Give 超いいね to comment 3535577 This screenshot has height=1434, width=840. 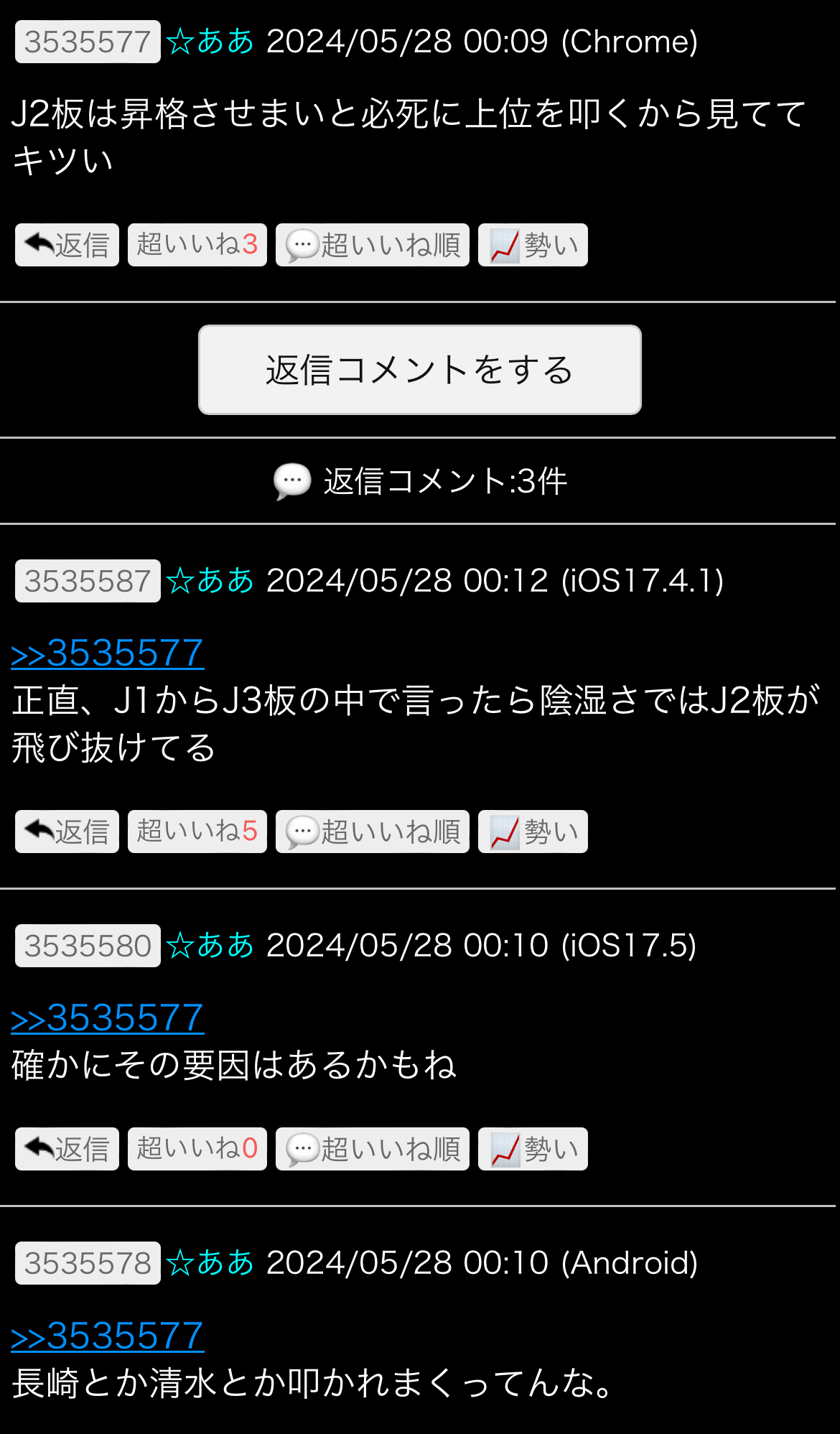[197, 245]
